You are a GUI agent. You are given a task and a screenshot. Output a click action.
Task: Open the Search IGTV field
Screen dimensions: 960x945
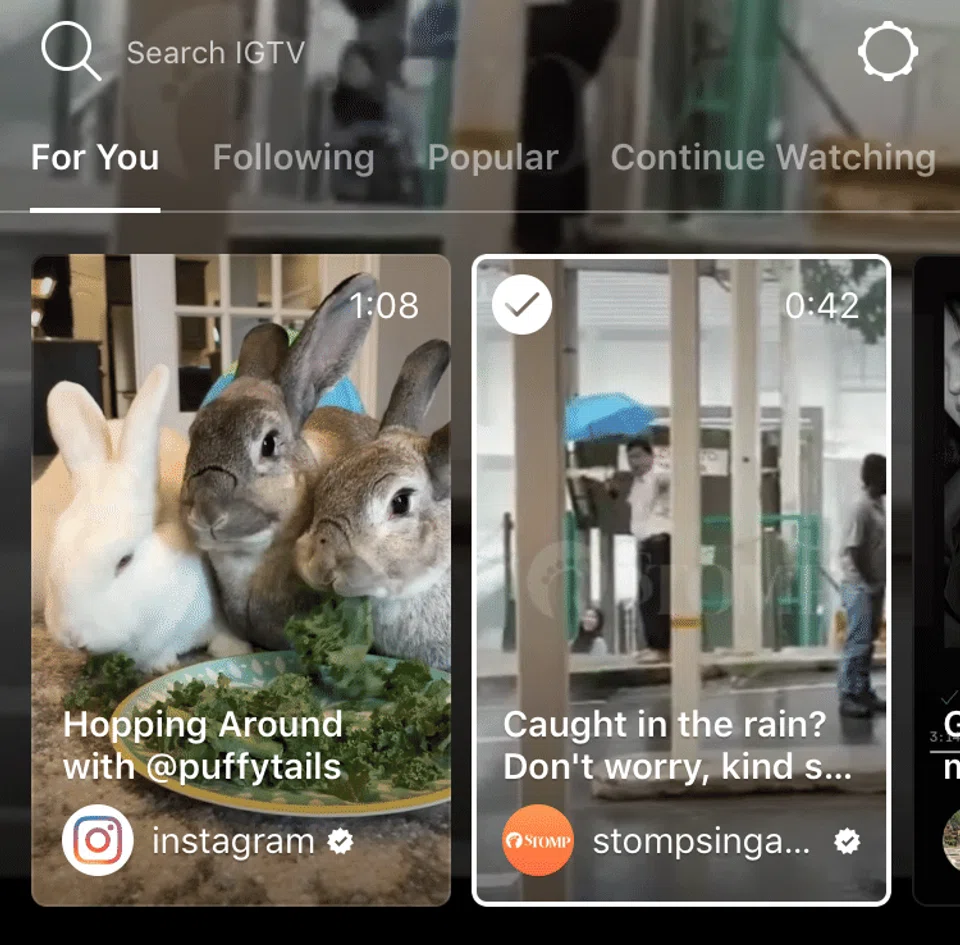[215, 53]
